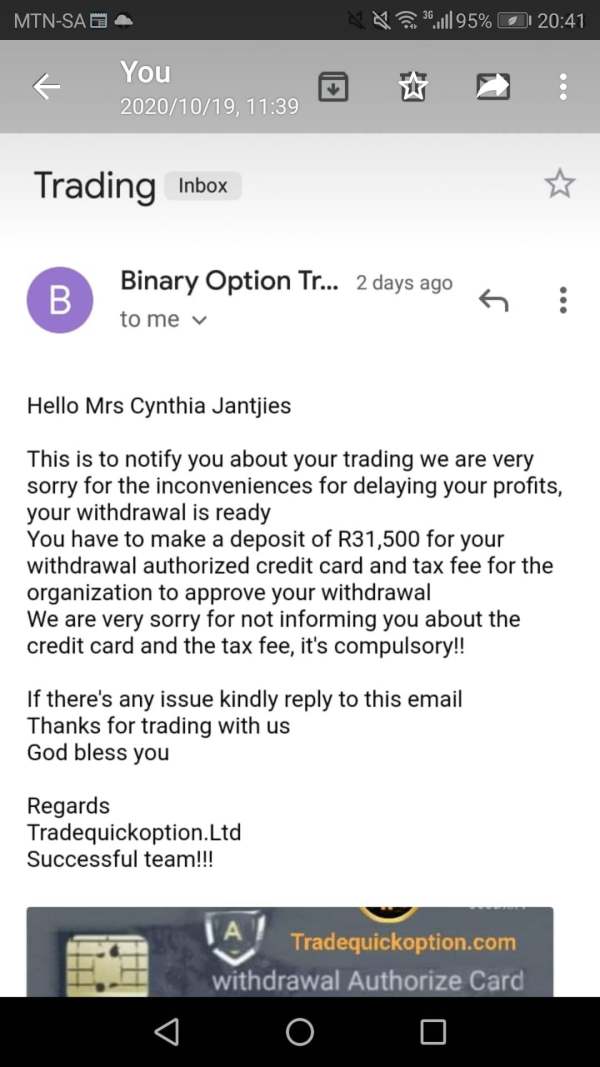Viewport: 600px width, 1067px height.
Task: Go back from the image viewer
Action: point(47,87)
